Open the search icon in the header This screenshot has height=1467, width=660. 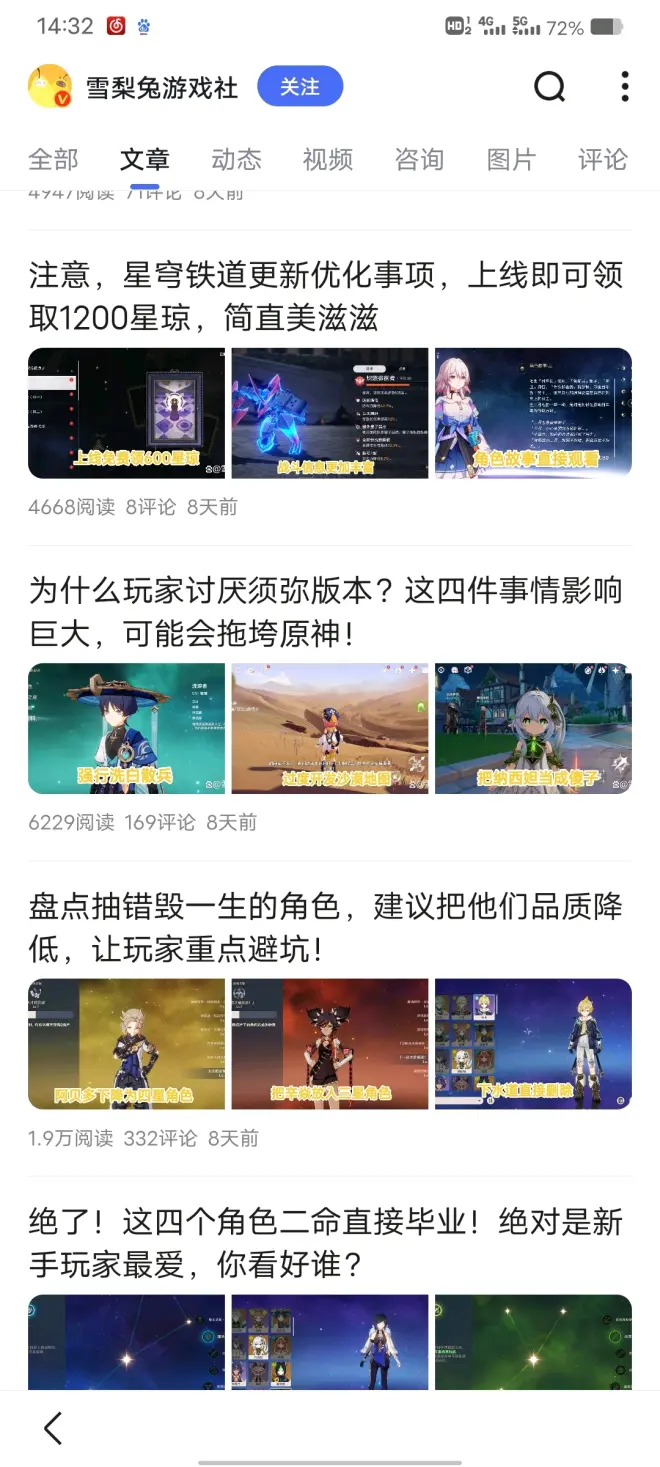[x=549, y=88]
